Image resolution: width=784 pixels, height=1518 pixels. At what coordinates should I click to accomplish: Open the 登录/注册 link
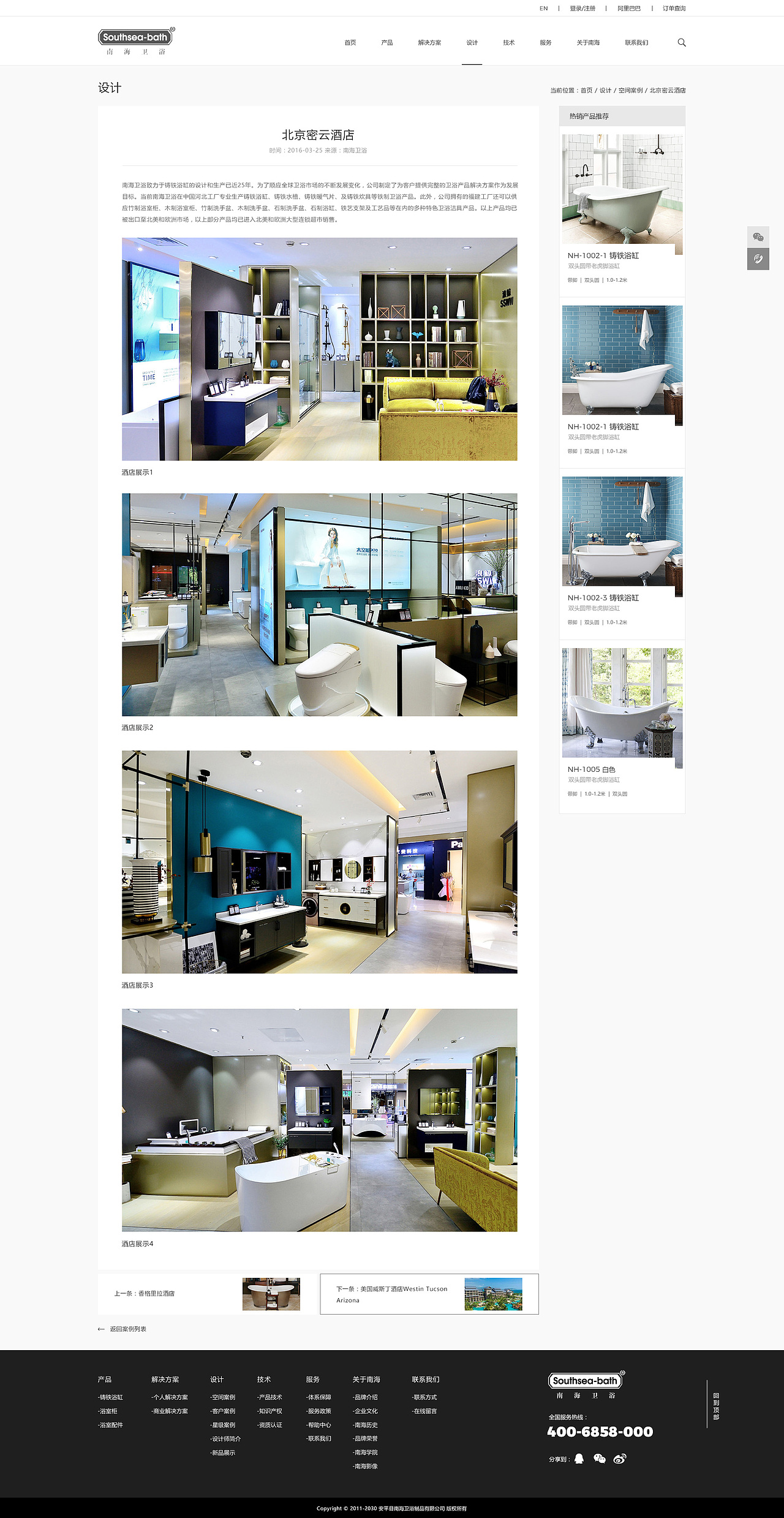pyautogui.click(x=582, y=9)
